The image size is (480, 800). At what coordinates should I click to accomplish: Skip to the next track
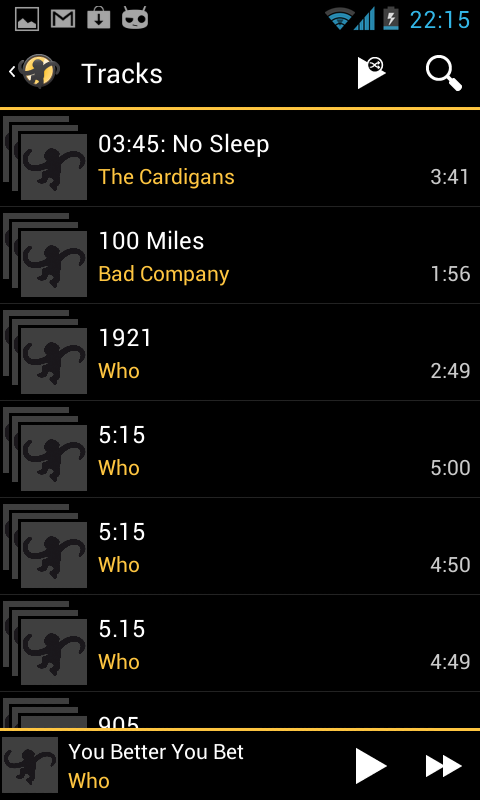coord(444,765)
